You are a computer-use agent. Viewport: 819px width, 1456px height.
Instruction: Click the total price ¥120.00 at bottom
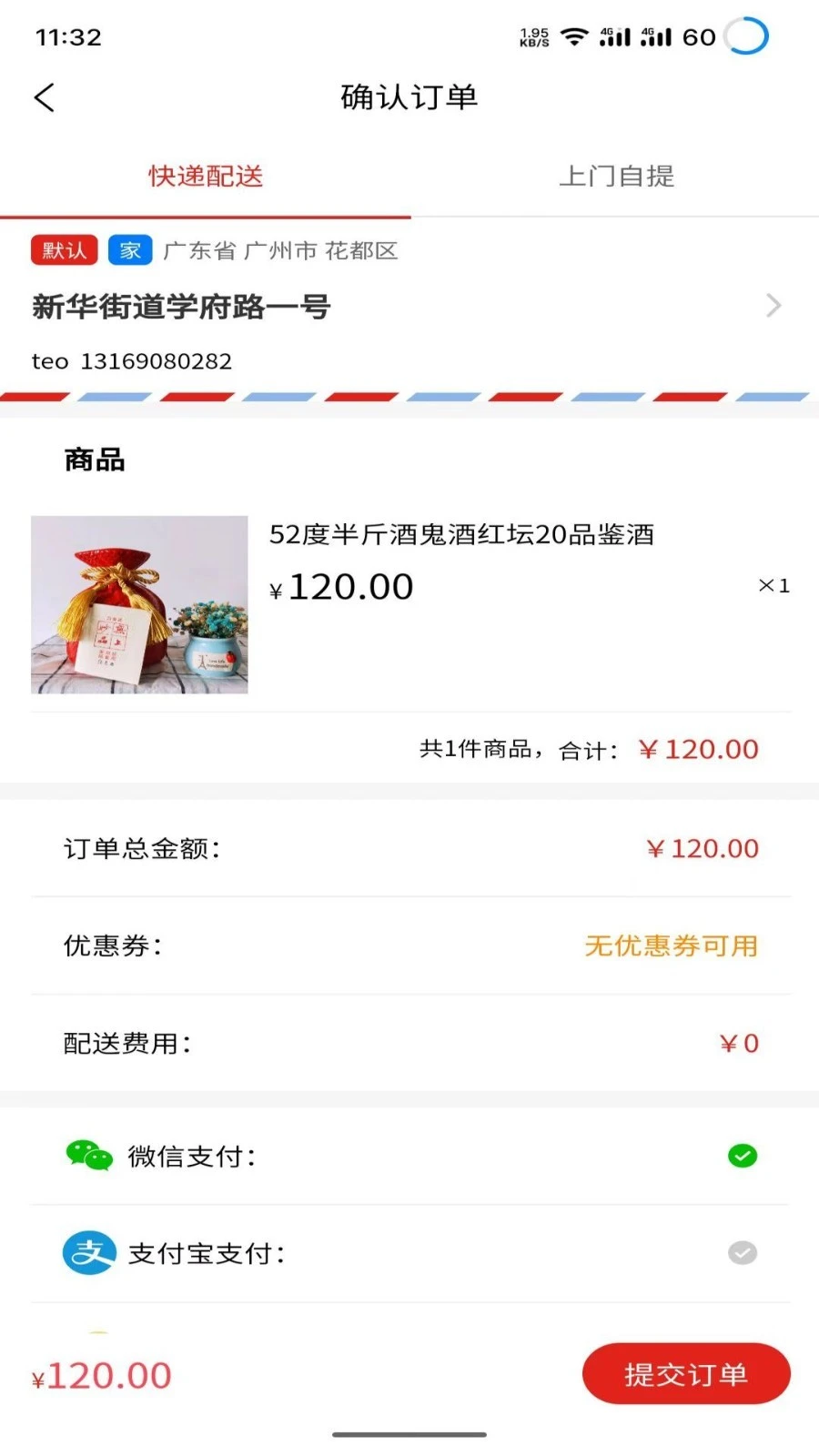pos(102,1375)
